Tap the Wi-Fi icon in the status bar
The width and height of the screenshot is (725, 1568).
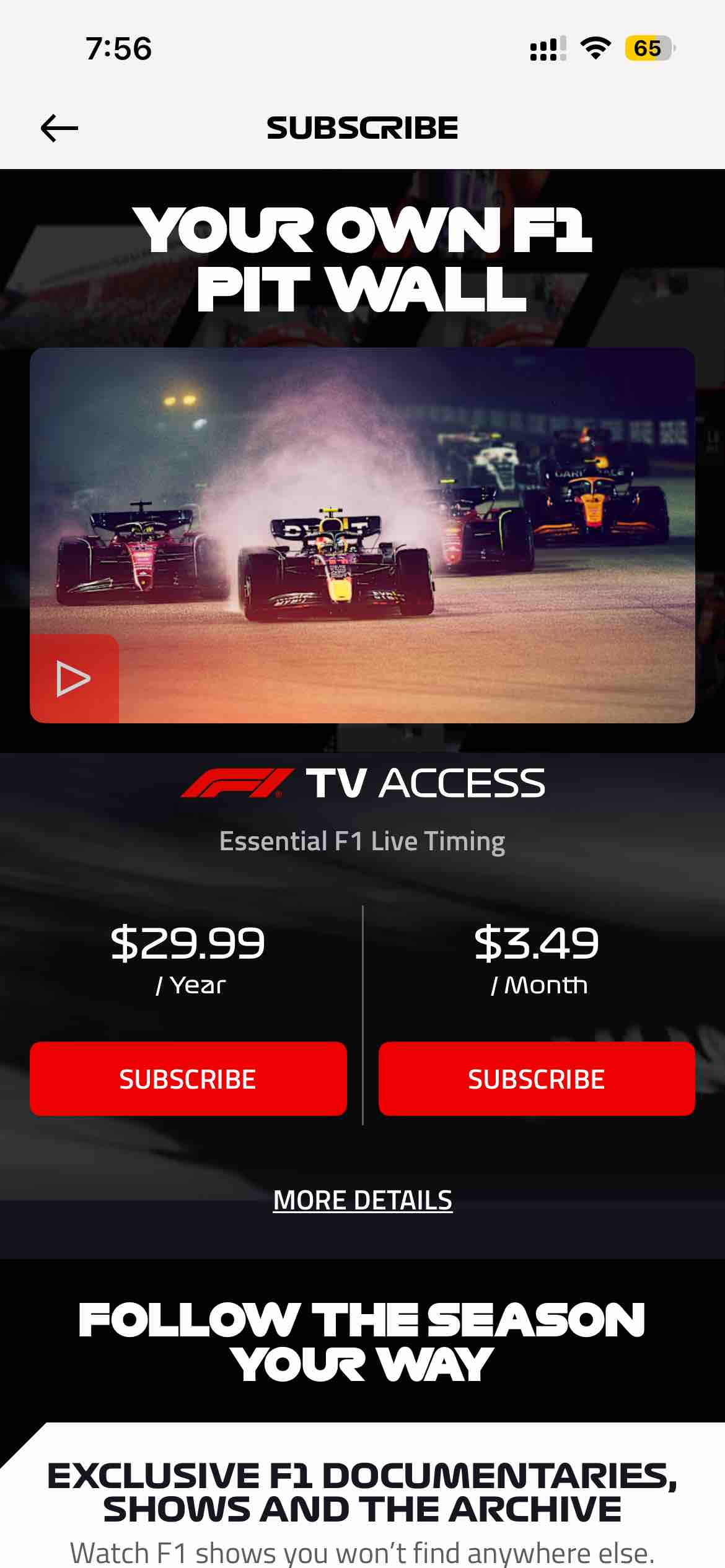[x=594, y=48]
